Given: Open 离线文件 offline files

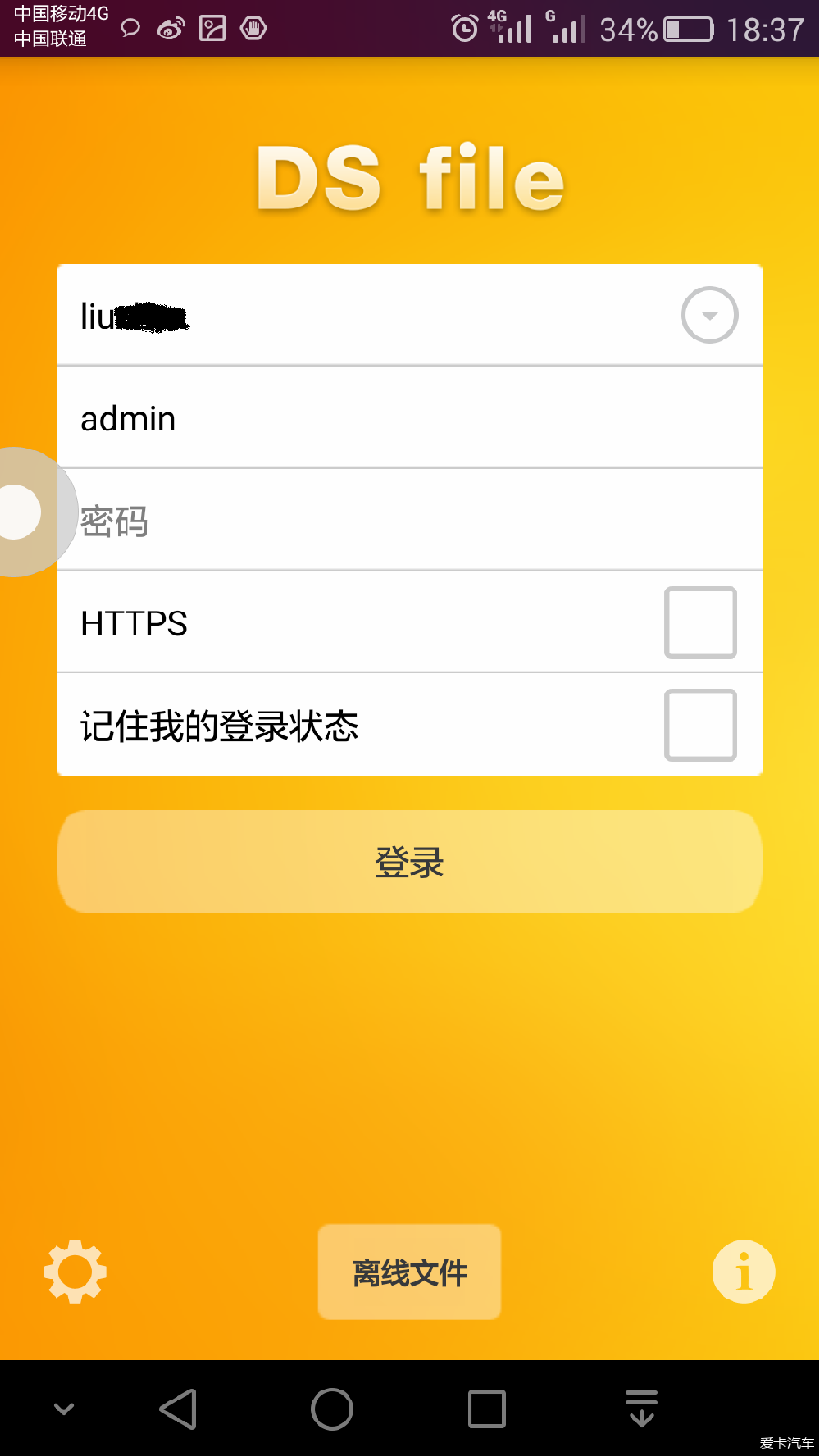Looking at the screenshot, I should click(x=409, y=1272).
